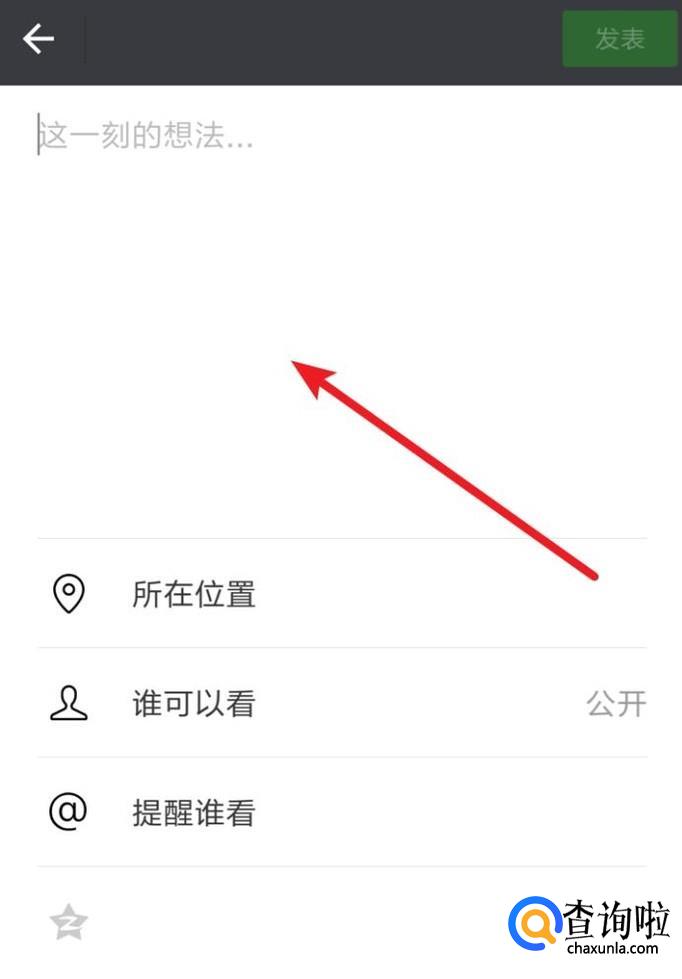The width and height of the screenshot is (682, 979).
Task: Select 提醒谁看 to mention friends
Action: pyautogui.click(x=342, y=812)
